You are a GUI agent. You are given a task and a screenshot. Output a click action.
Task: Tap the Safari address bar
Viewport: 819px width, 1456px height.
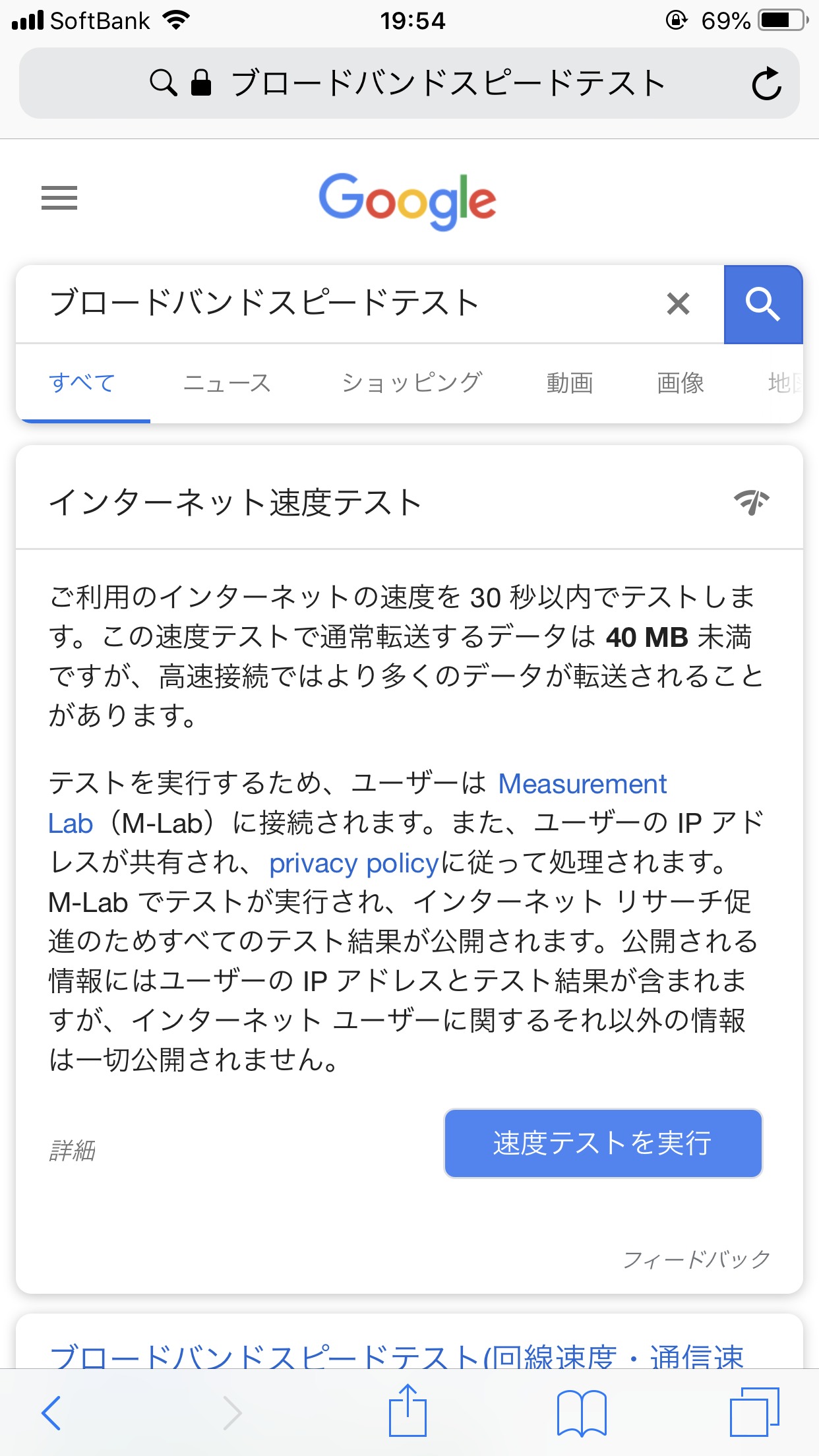click(409, 84)
